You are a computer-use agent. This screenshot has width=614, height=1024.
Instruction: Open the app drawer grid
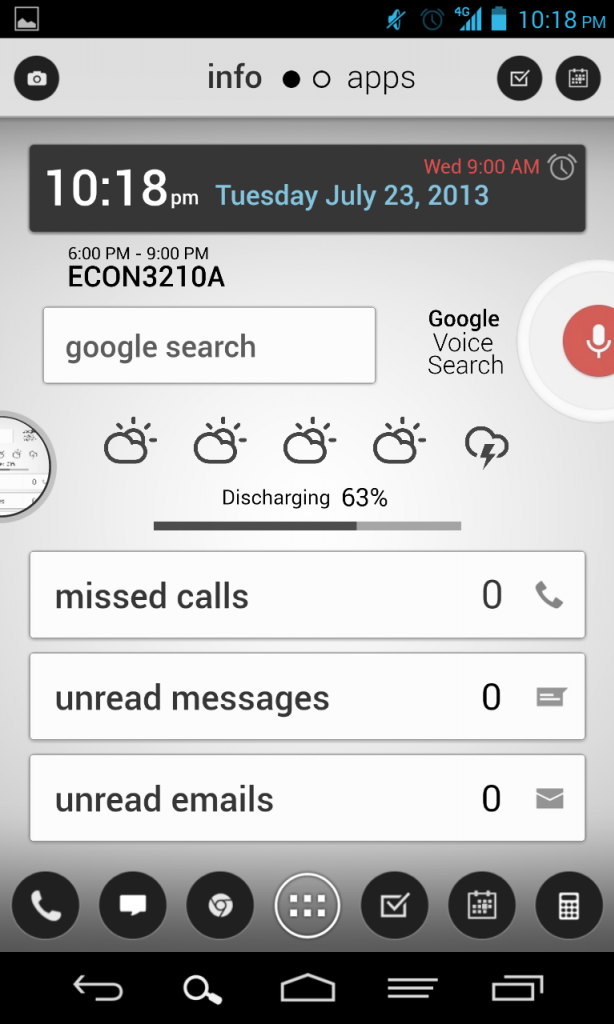tap(307, 906)
